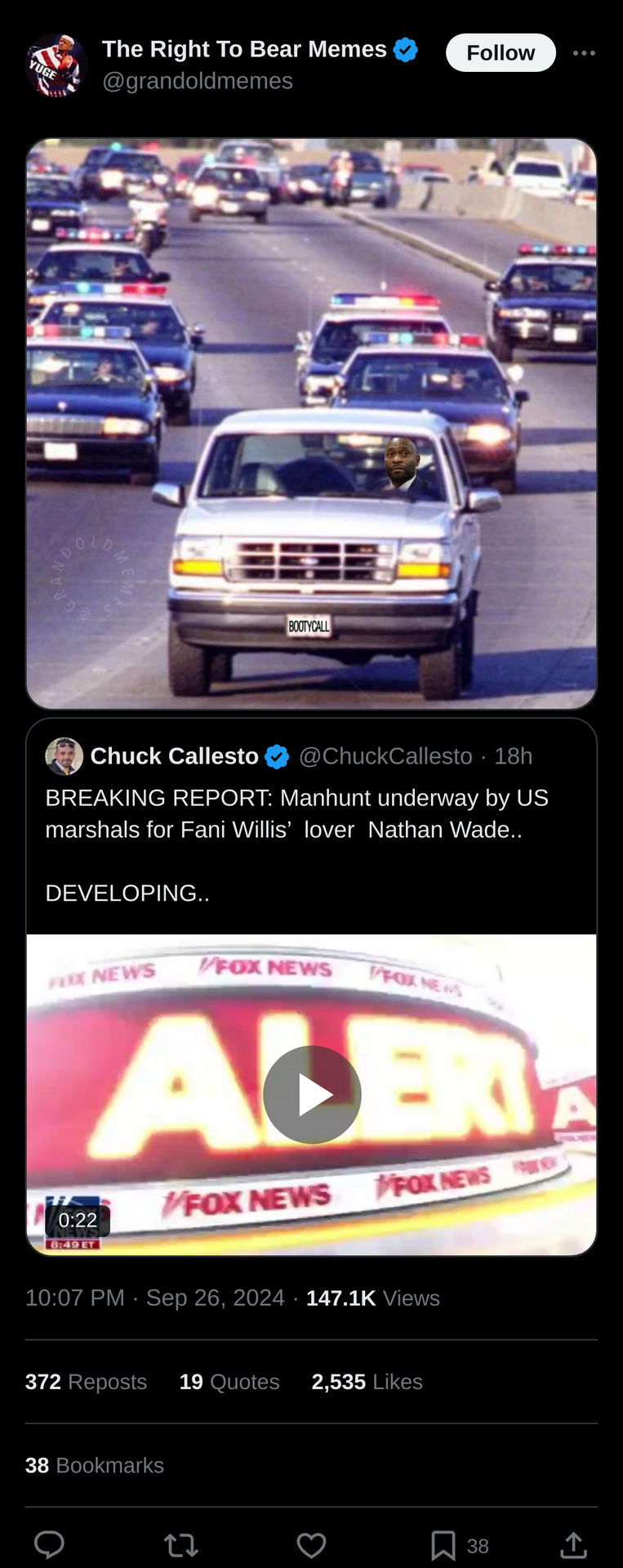The image size is (623, 1568).
Task: Open The Right To Bear Memes profile picture
Action: pos(56,65)
